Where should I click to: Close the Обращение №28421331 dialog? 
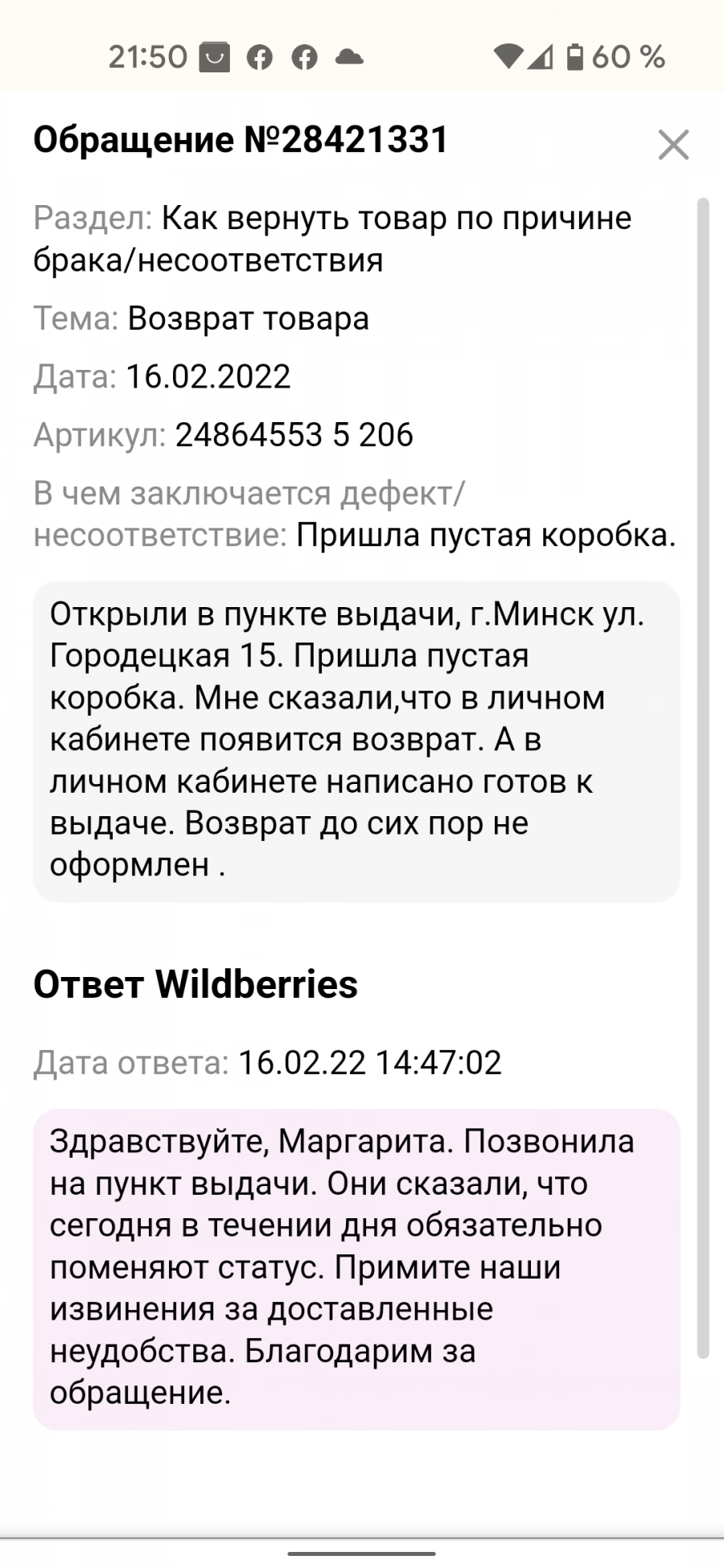click(673, 145)
